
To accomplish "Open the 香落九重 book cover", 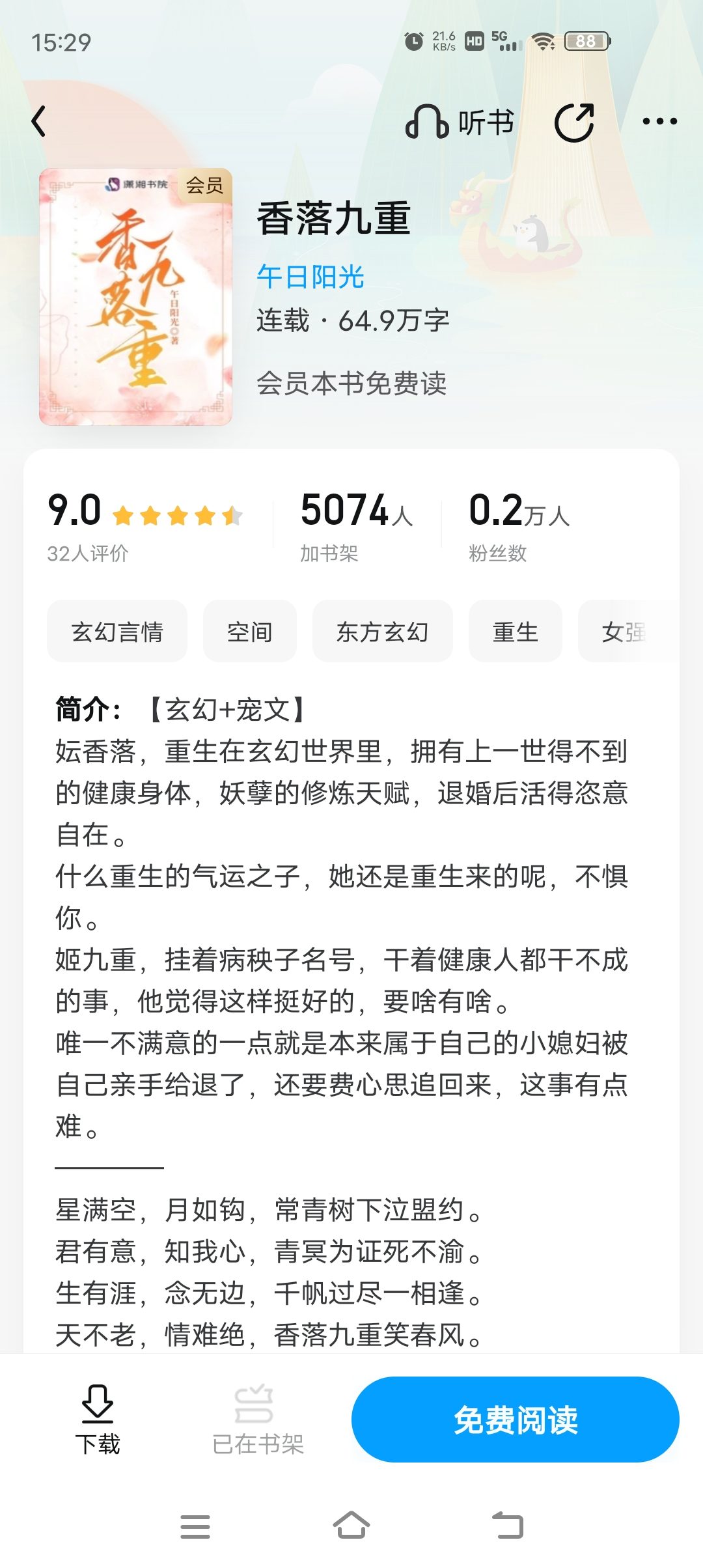I will click(x=135, y=297).
